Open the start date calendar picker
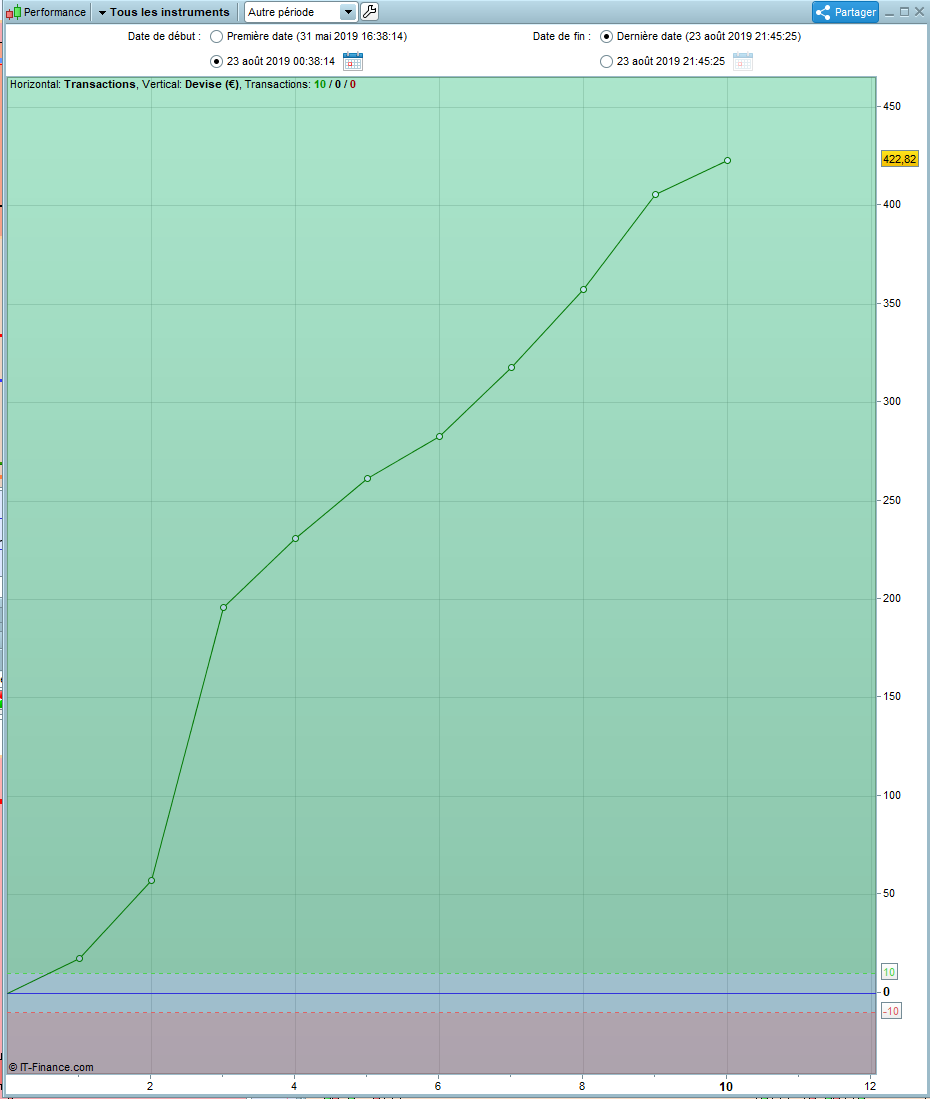Image resolution: width=930 pixels, height=1099 pixels. (352, 61)
